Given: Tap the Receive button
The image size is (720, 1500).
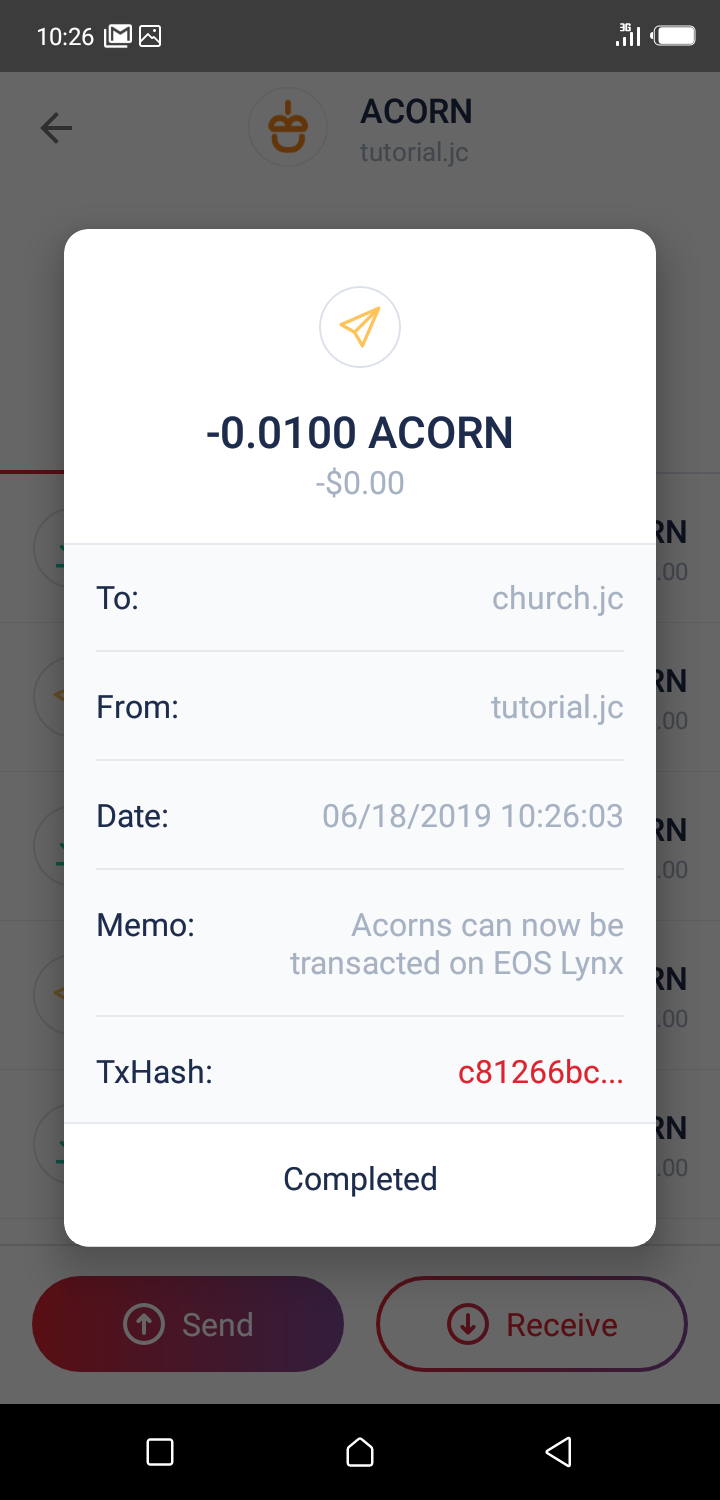Looking at the screenshot, I should point(532,1324).
